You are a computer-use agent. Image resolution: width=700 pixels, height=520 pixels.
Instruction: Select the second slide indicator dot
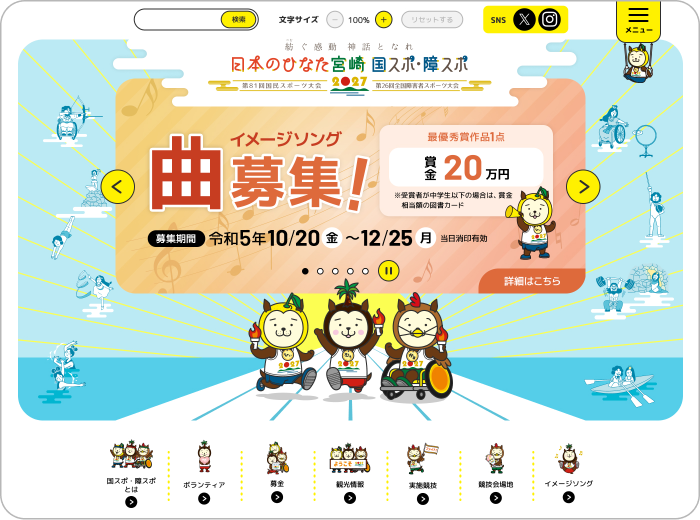pyautogui.click(x=320, y=271)
